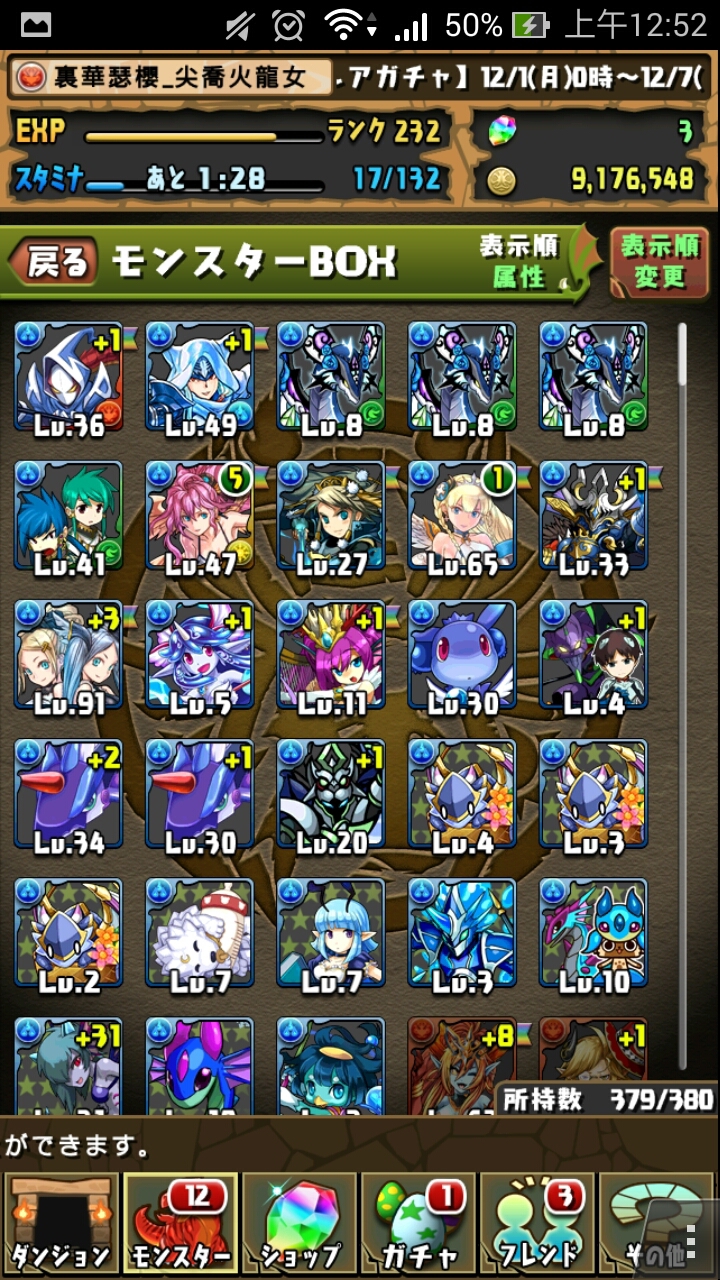Open the Lv.65 blonde monster card

click(x=462, y=517)
